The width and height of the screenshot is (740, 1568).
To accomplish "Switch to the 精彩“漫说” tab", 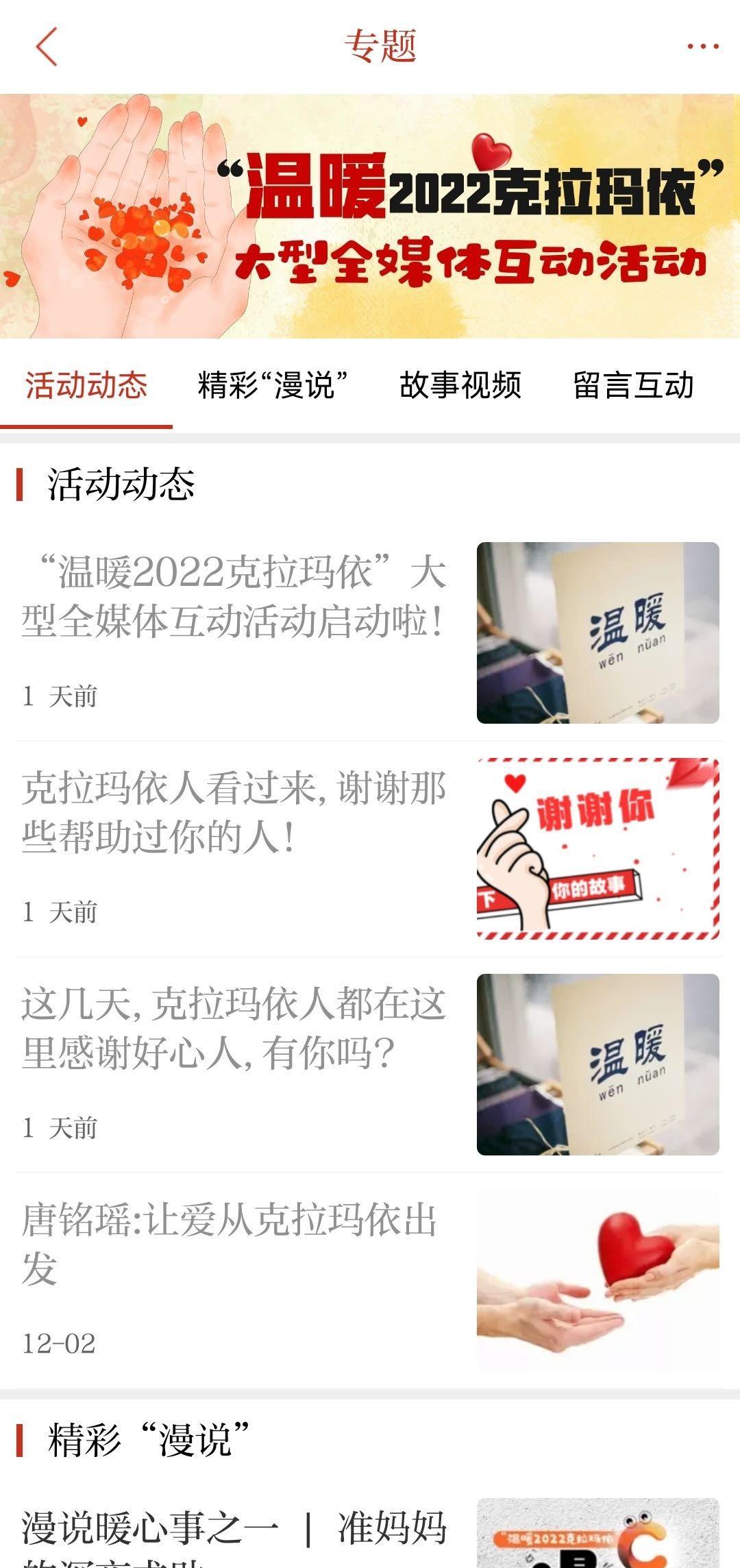I will (273, 385).
